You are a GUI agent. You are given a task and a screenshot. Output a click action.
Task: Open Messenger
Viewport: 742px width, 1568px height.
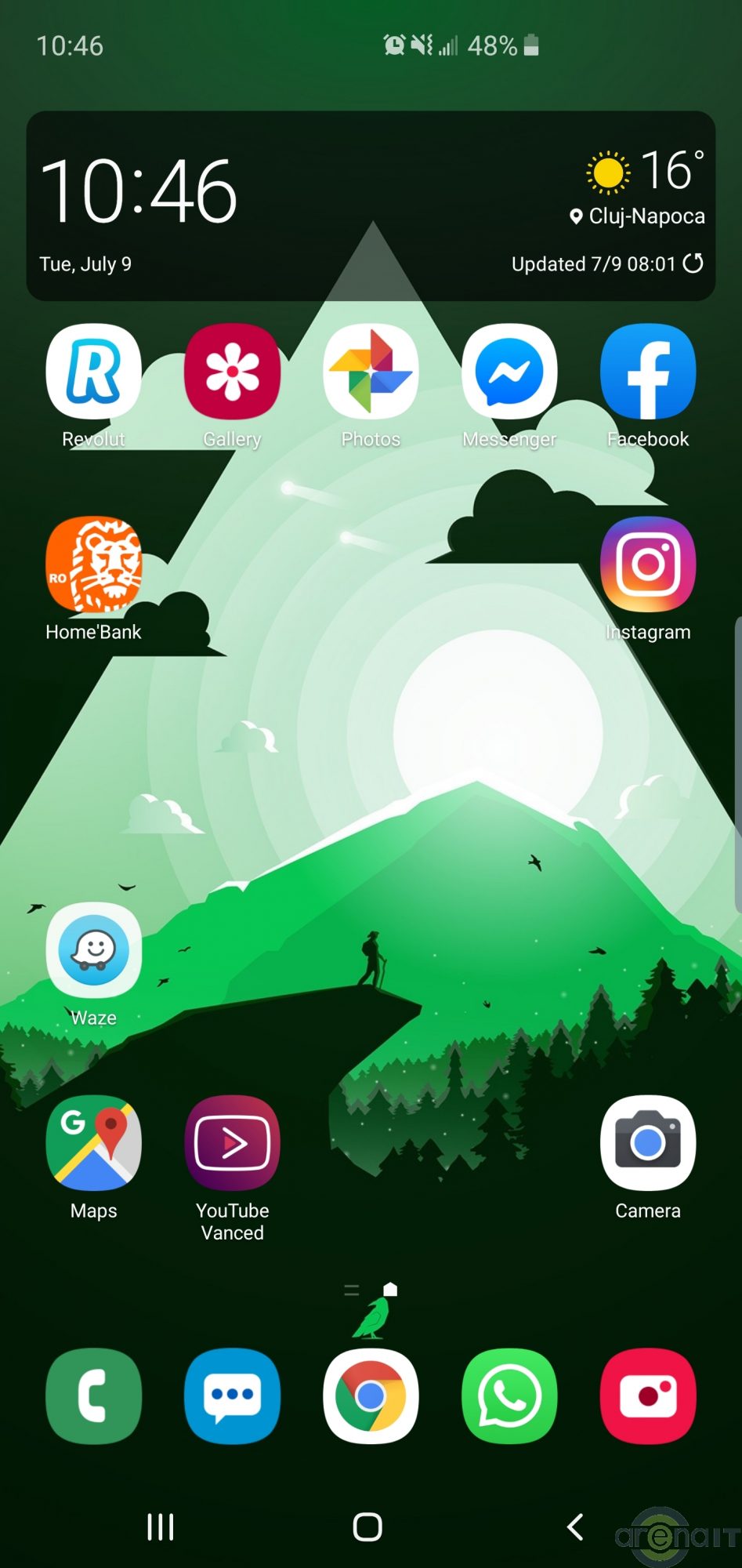tap(509, 372)
